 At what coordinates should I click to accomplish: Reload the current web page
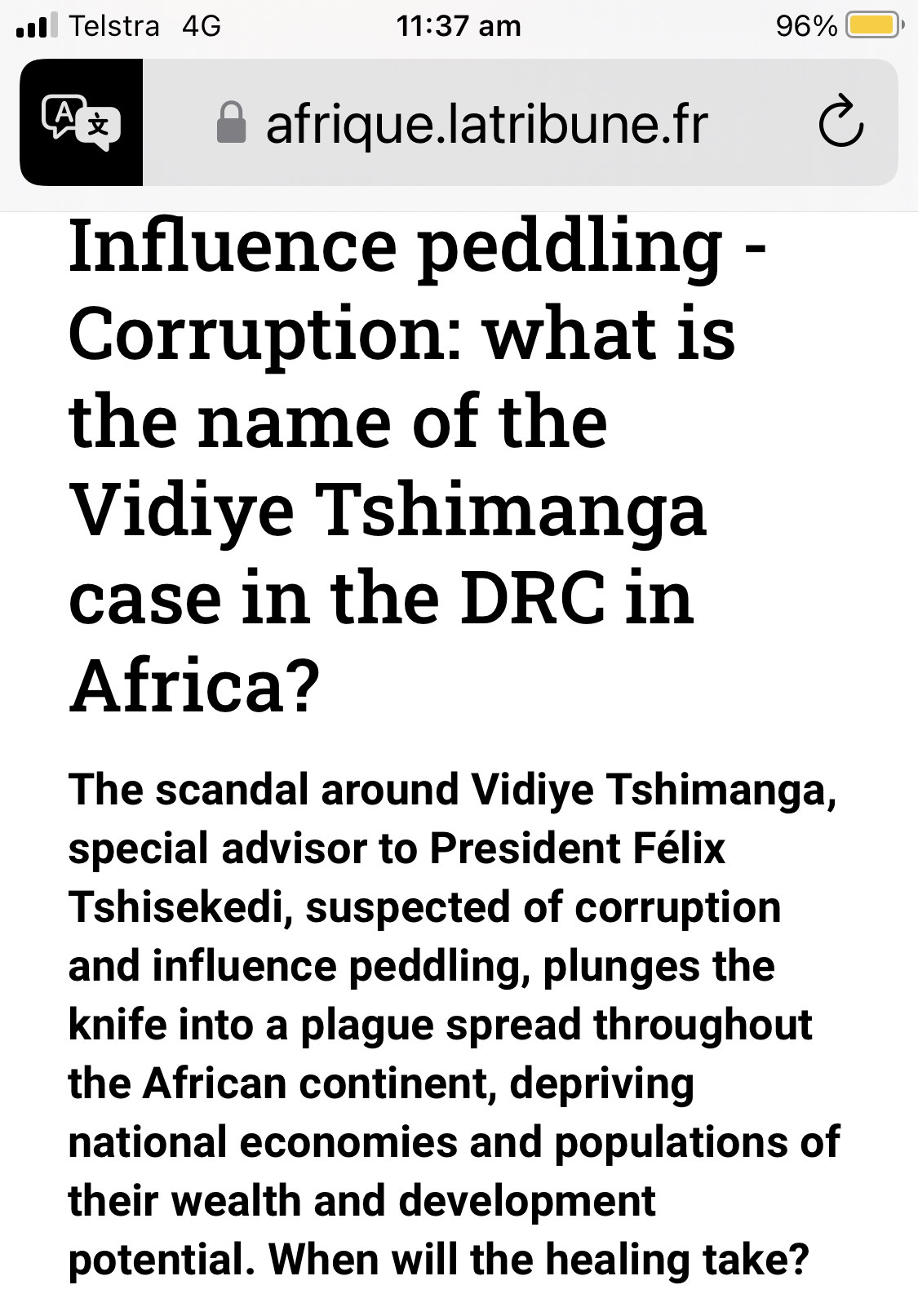840,122
